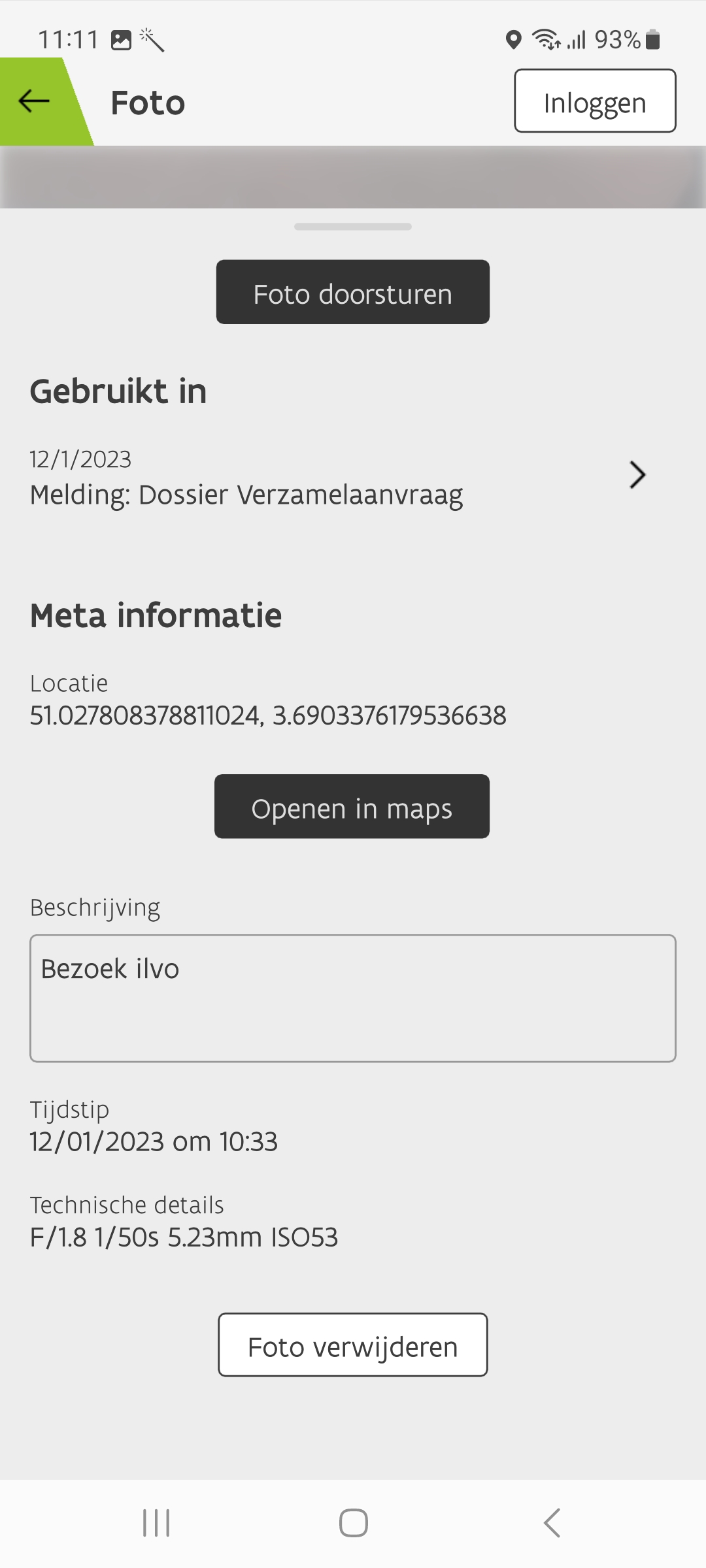Tap the bottom sheet drag handle
Screen dimensions: 706x1568
[x=353, y=227]
